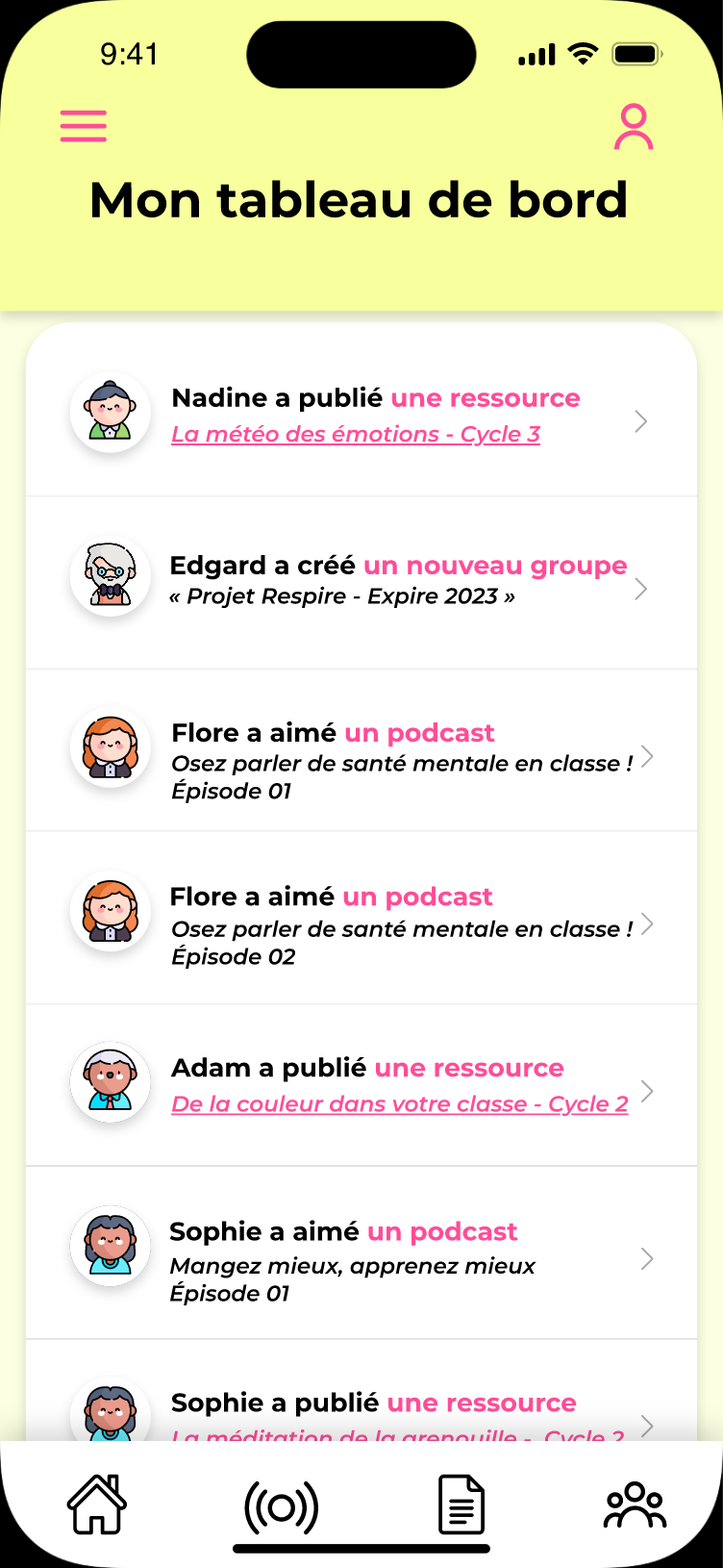
Task: Open Edgard's new group Projet Respire row
Action: point(361,582)
